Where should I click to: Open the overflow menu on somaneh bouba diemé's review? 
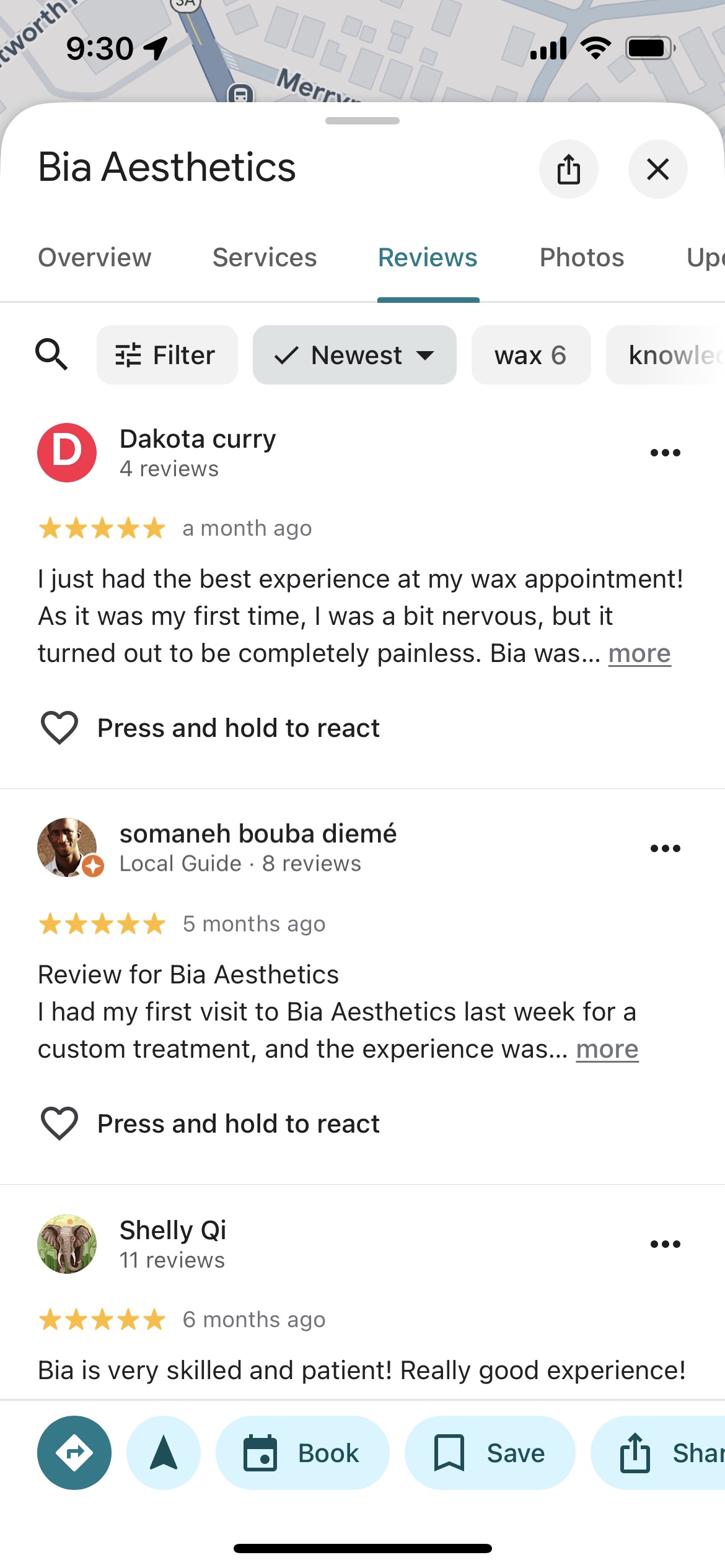tap(665, 848)
